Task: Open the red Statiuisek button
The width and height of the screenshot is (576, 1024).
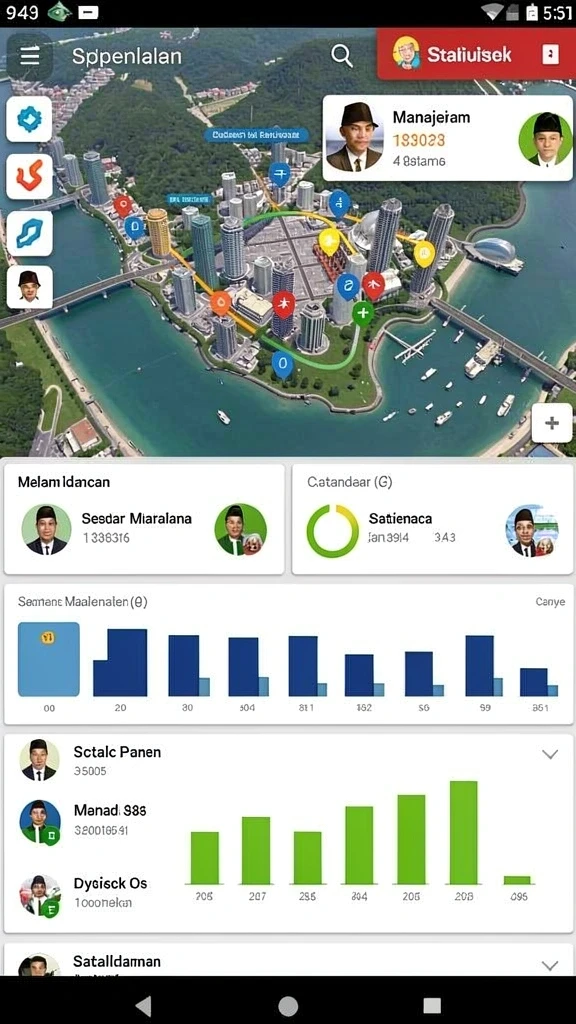Action: (476, 54)
